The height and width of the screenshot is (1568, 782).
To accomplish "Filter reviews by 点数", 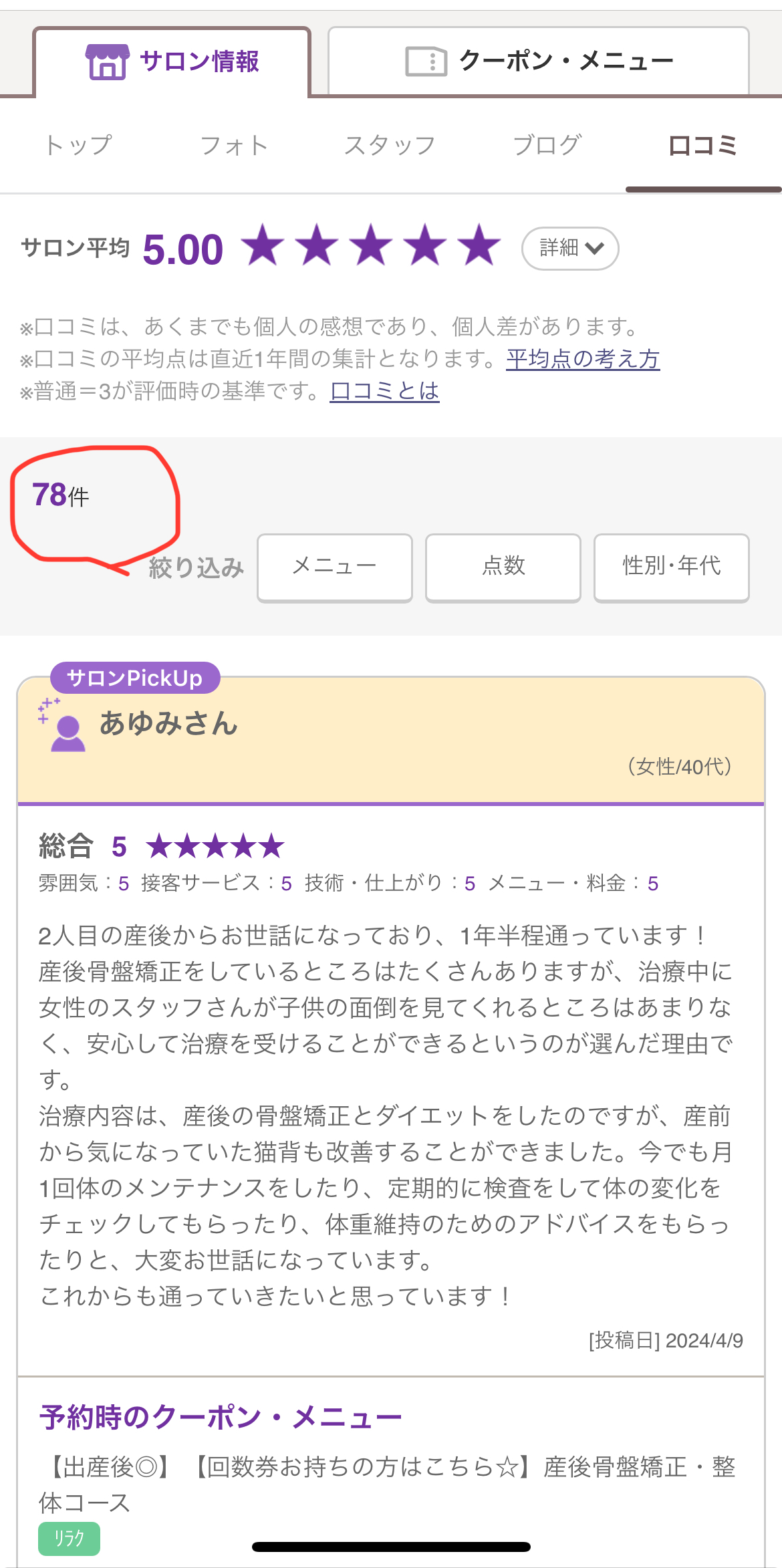I will [x=503, y=567].
